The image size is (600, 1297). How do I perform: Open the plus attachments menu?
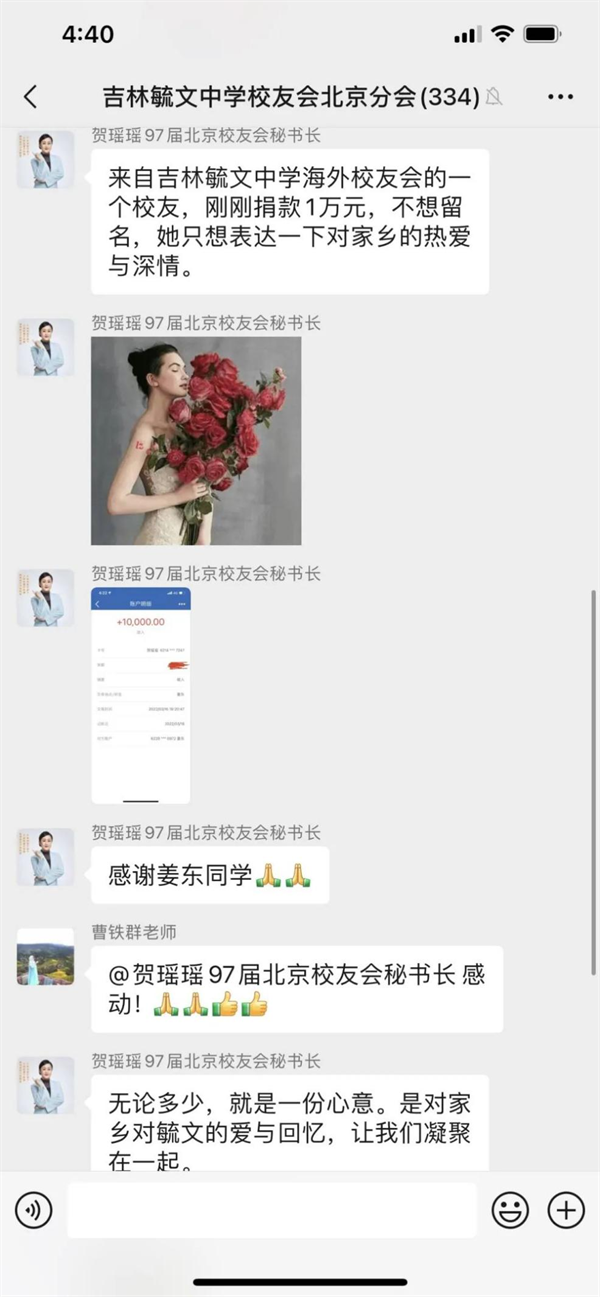(x=566, y=1211)
